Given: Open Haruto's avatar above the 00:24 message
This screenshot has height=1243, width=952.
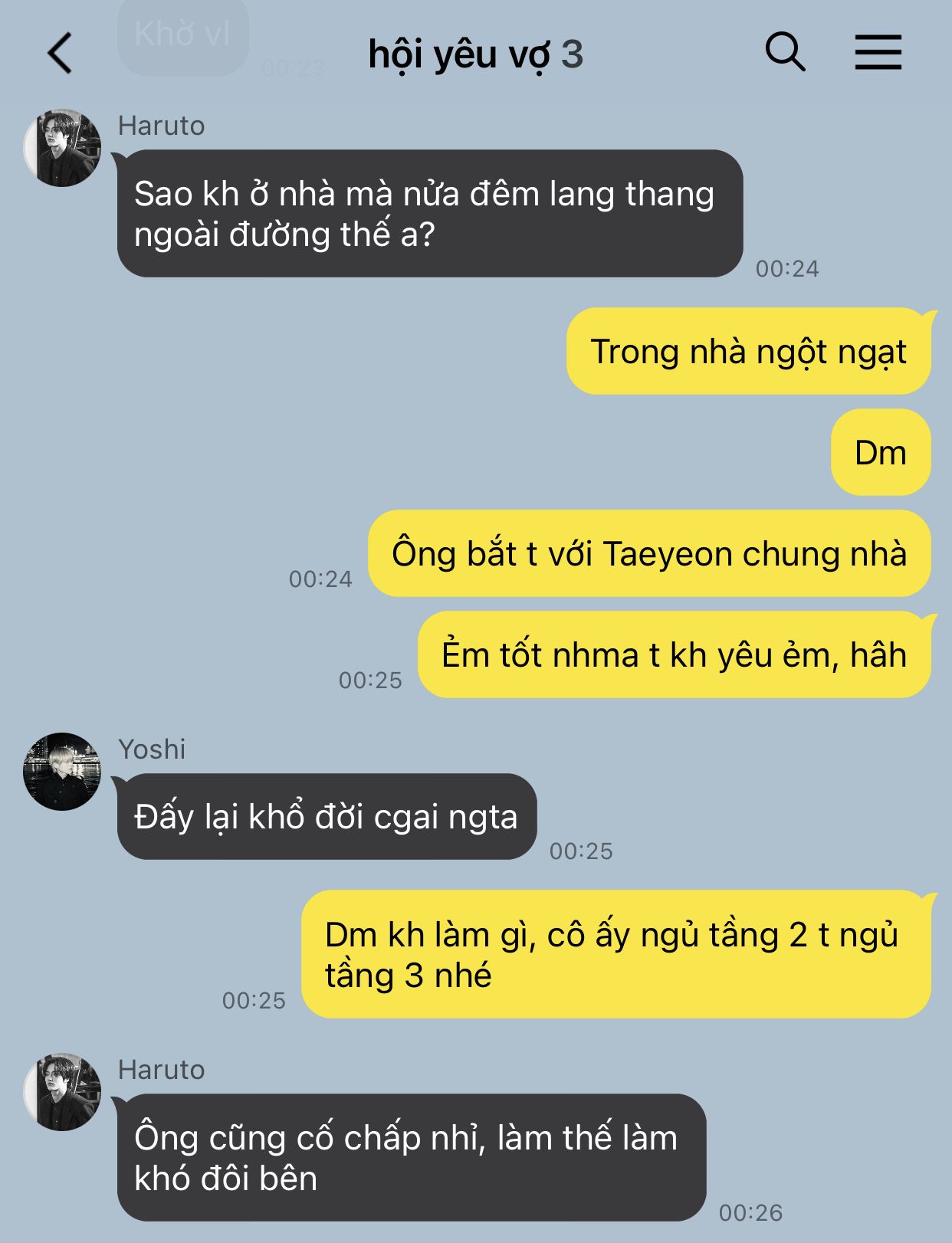Looking at the screenshot, I should tap(62, 148).
